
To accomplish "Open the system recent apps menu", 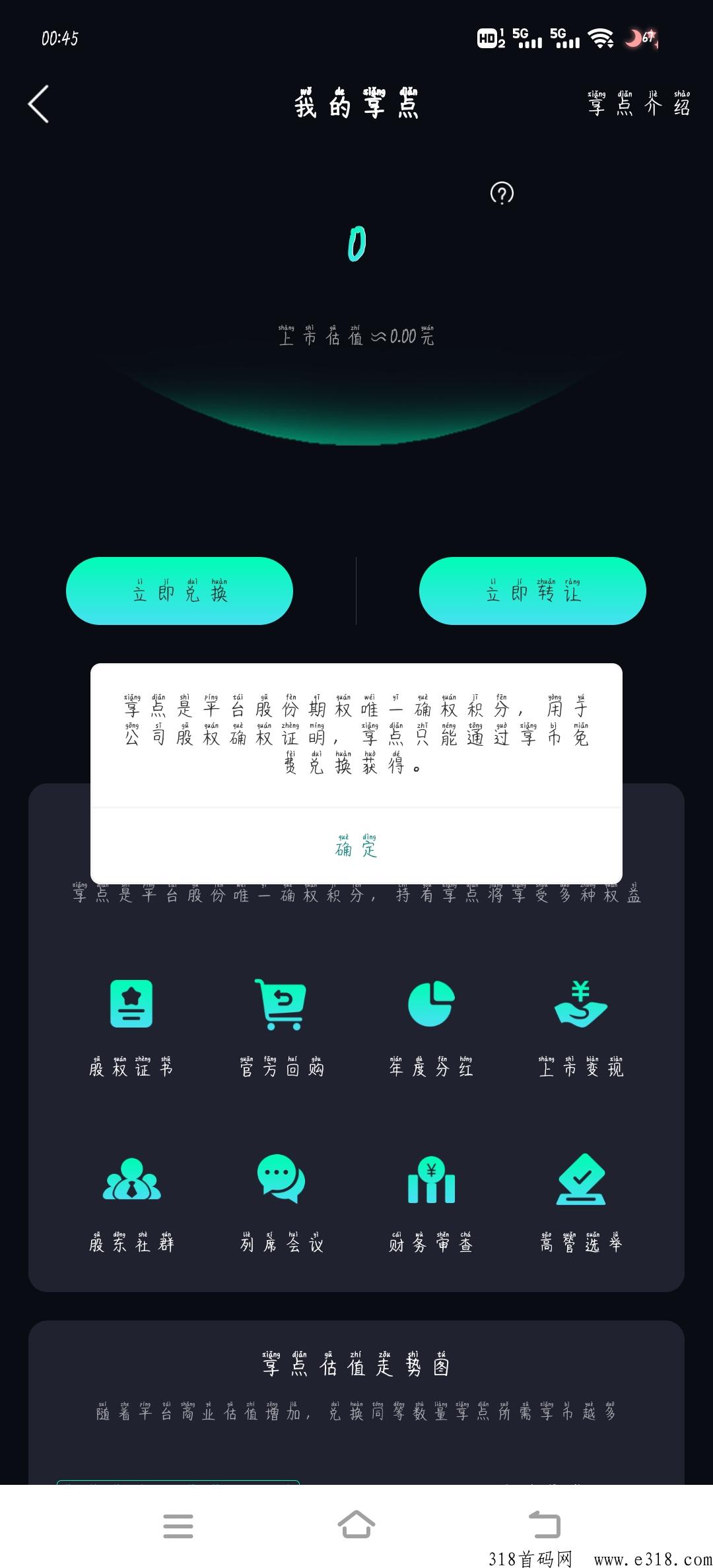I will click(x=178, y=1526).
